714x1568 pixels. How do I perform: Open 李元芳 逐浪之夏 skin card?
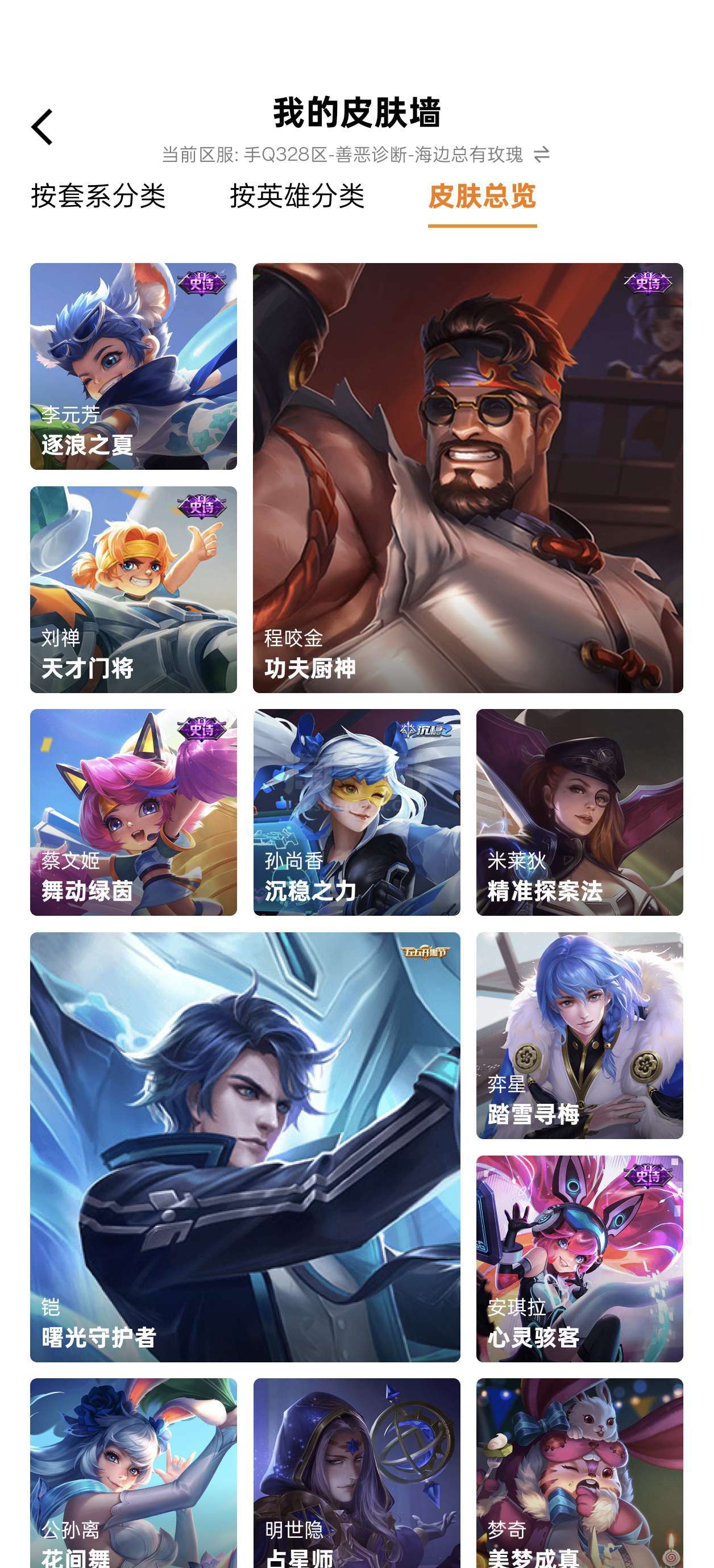(134, 366)
